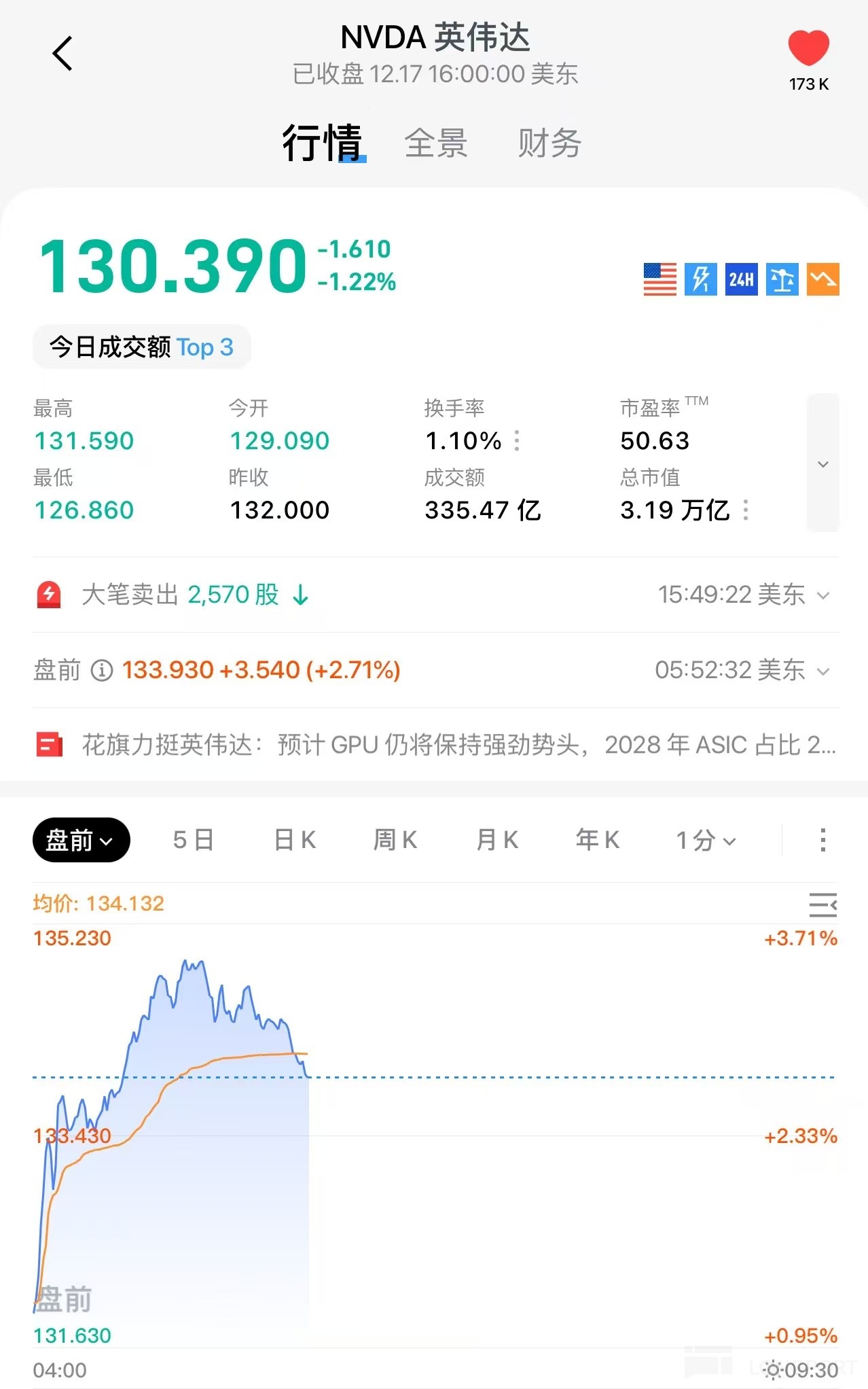Screen dimensions: 868x1389
Task: Expand the quote details chevron panel
Action: pos(822,463)
